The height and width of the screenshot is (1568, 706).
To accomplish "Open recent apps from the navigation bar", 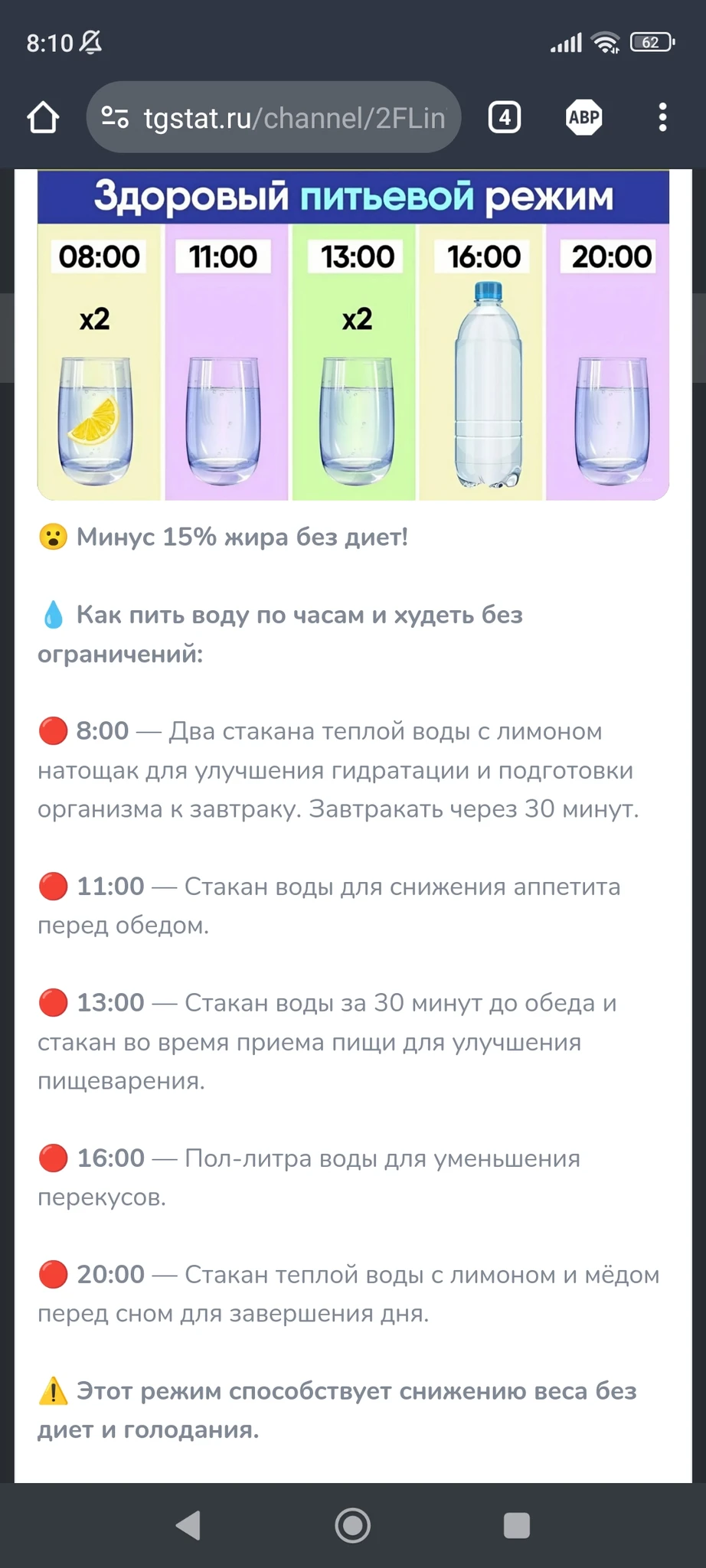I will point(517,1525).
